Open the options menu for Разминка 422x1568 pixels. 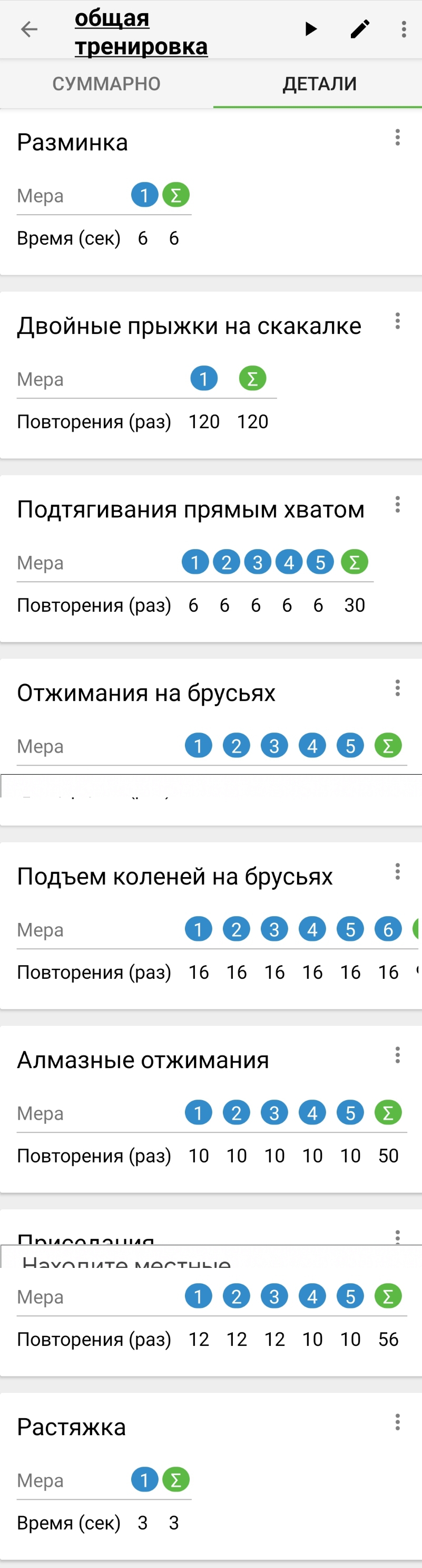point(398,138)
